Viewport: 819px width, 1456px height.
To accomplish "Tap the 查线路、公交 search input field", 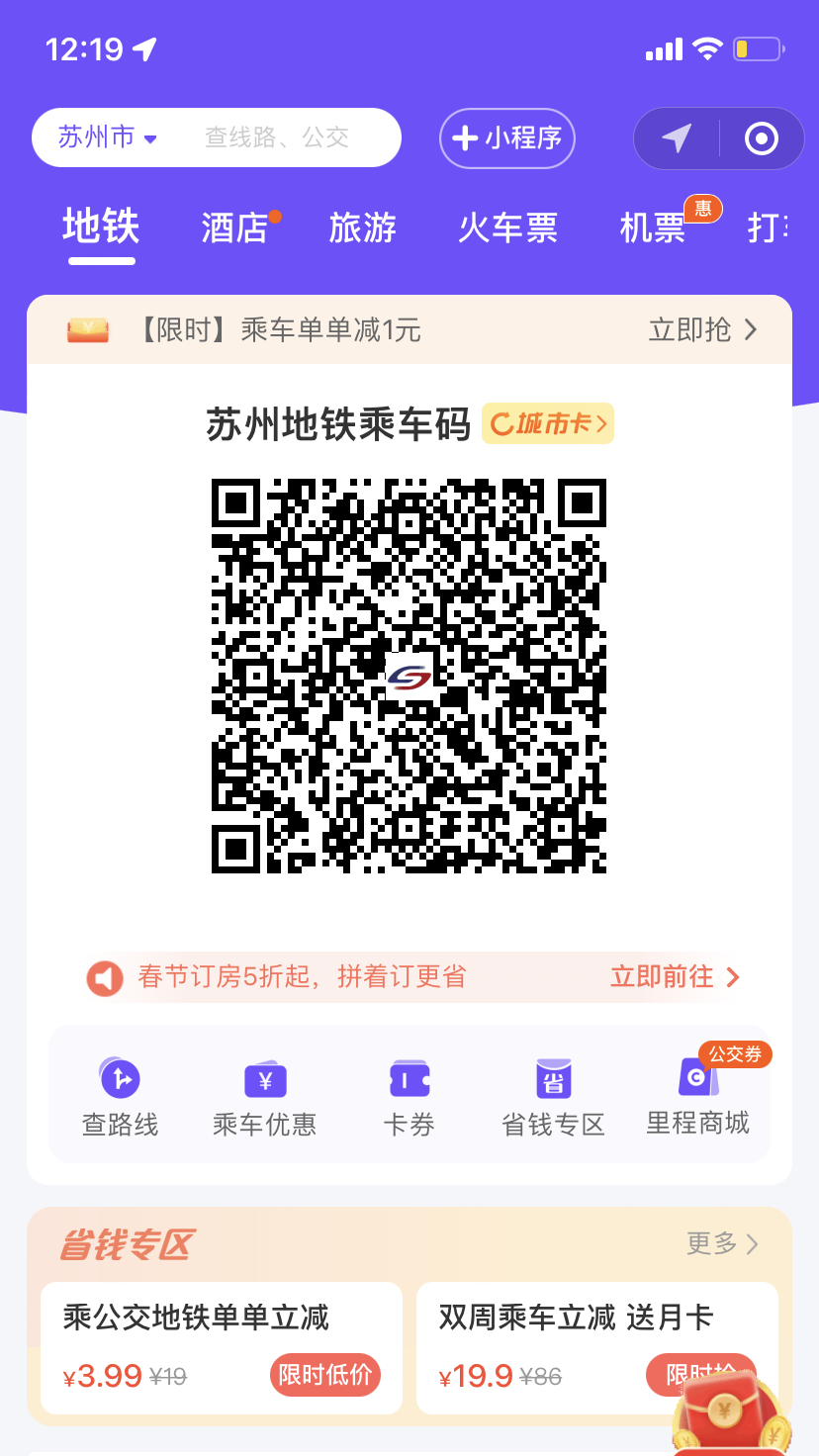I will coord(277,138).
